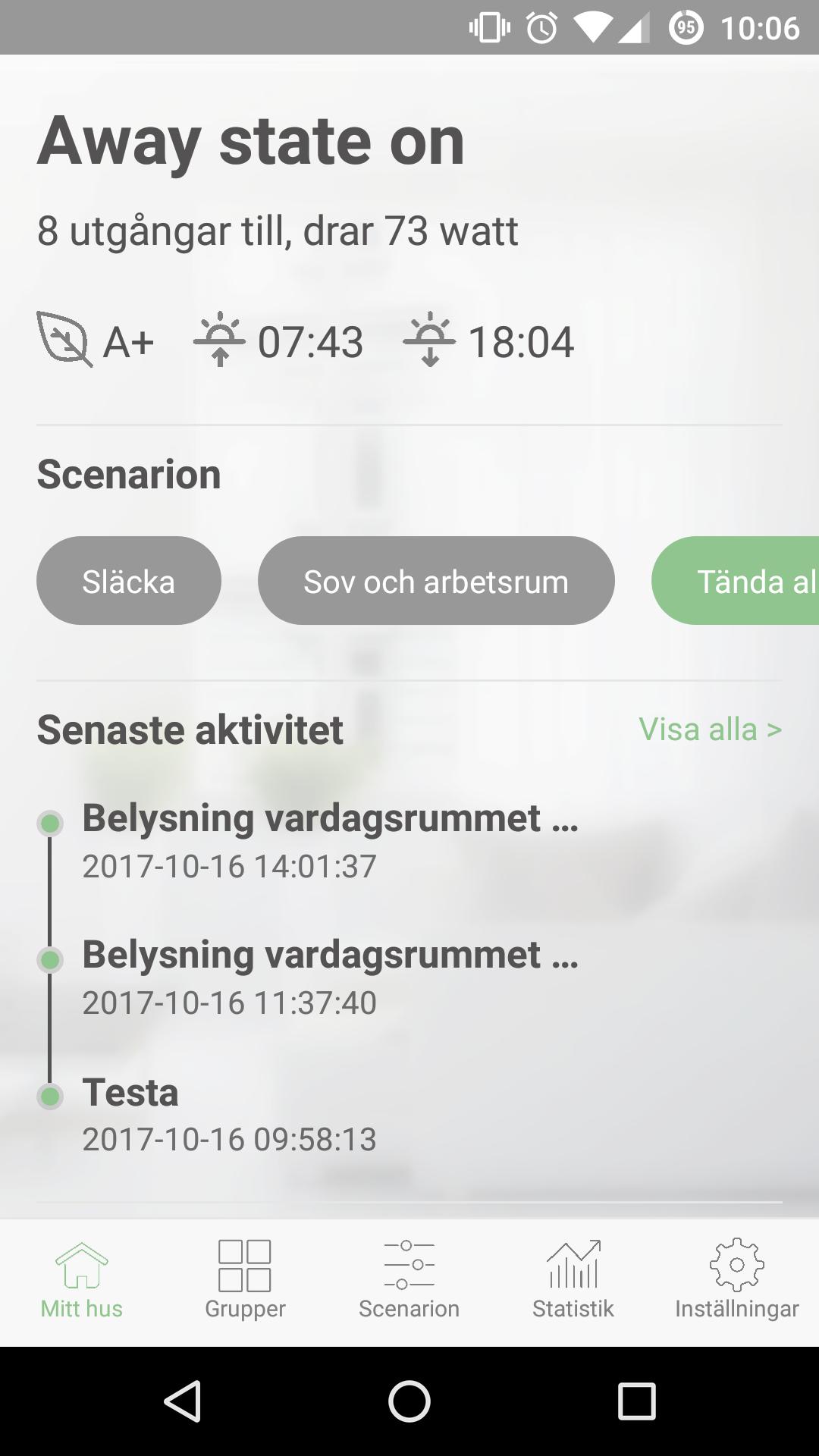Select the Testa activity entry

pos(130,1094)
